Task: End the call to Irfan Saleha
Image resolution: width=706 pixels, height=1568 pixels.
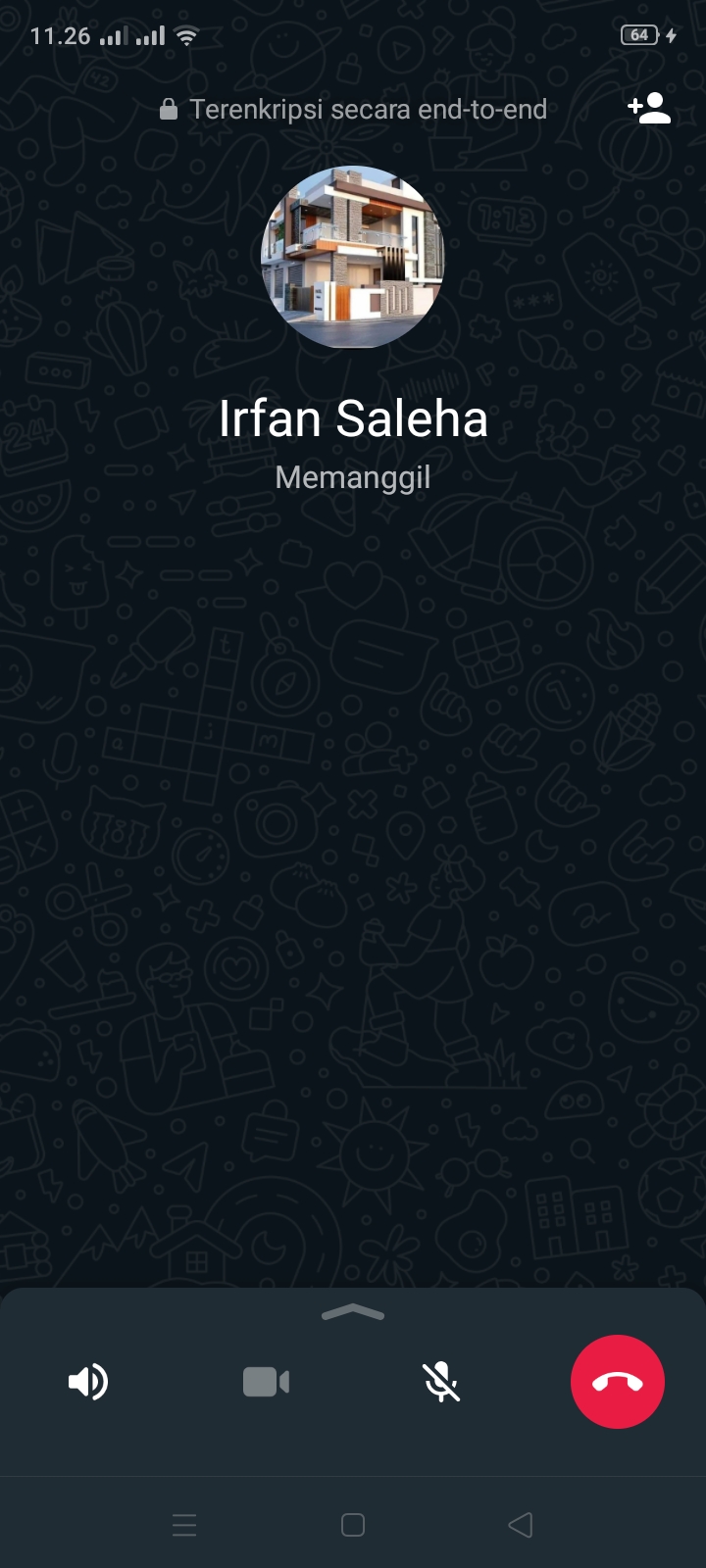Action: pos(617,1382)
